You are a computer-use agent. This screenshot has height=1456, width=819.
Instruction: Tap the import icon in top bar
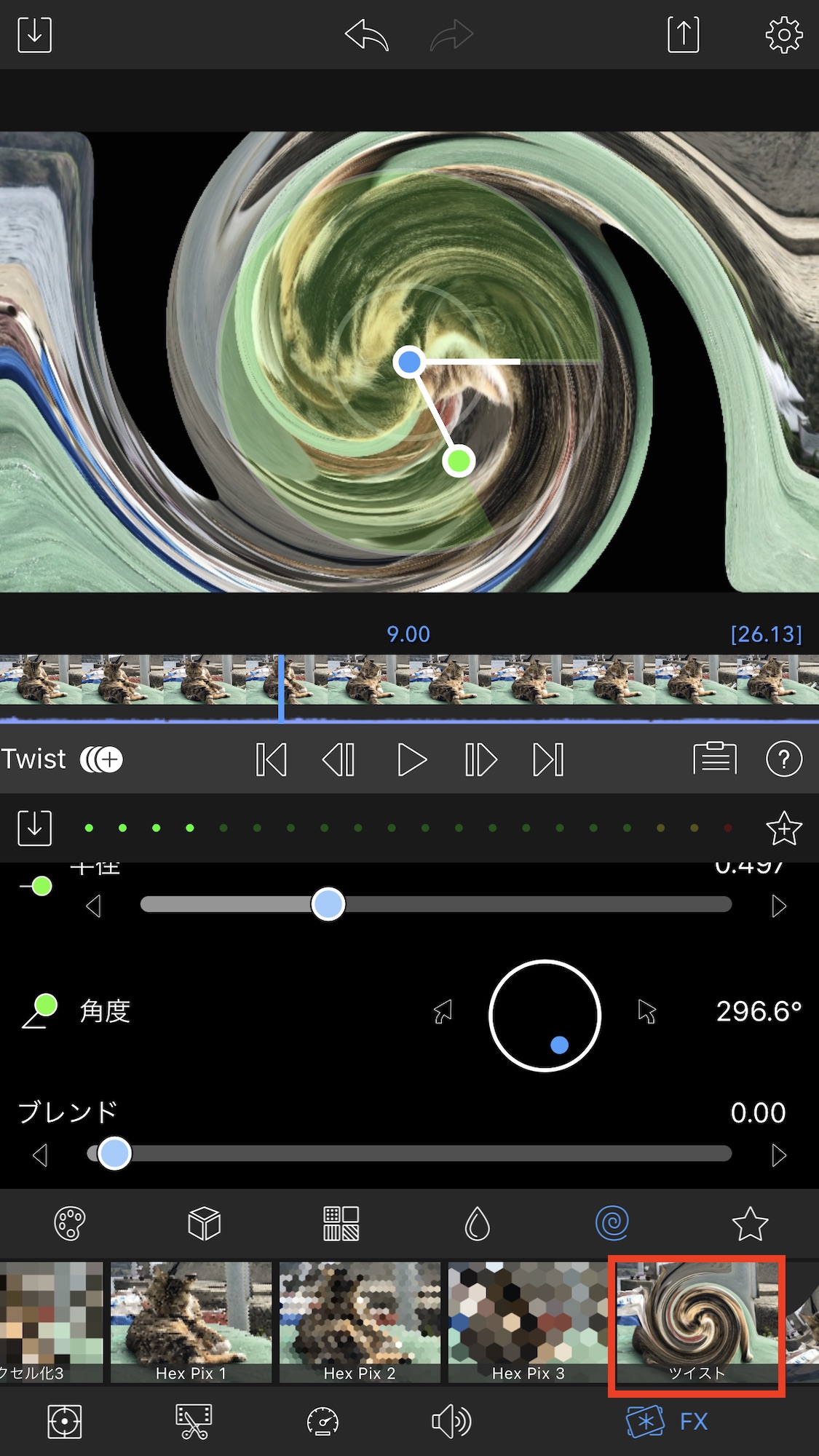34,35
